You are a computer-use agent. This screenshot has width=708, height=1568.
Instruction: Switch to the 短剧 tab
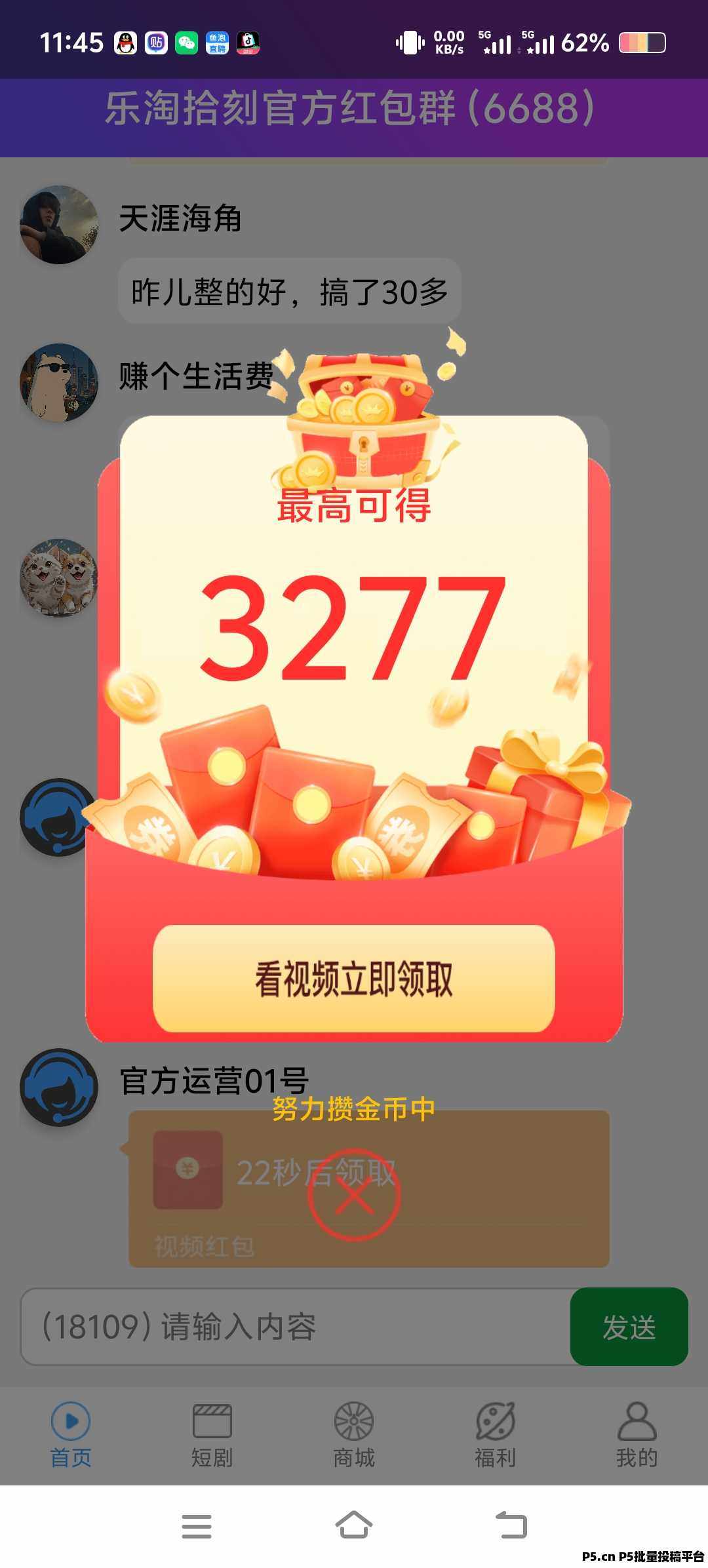[x=212, y=1434]
